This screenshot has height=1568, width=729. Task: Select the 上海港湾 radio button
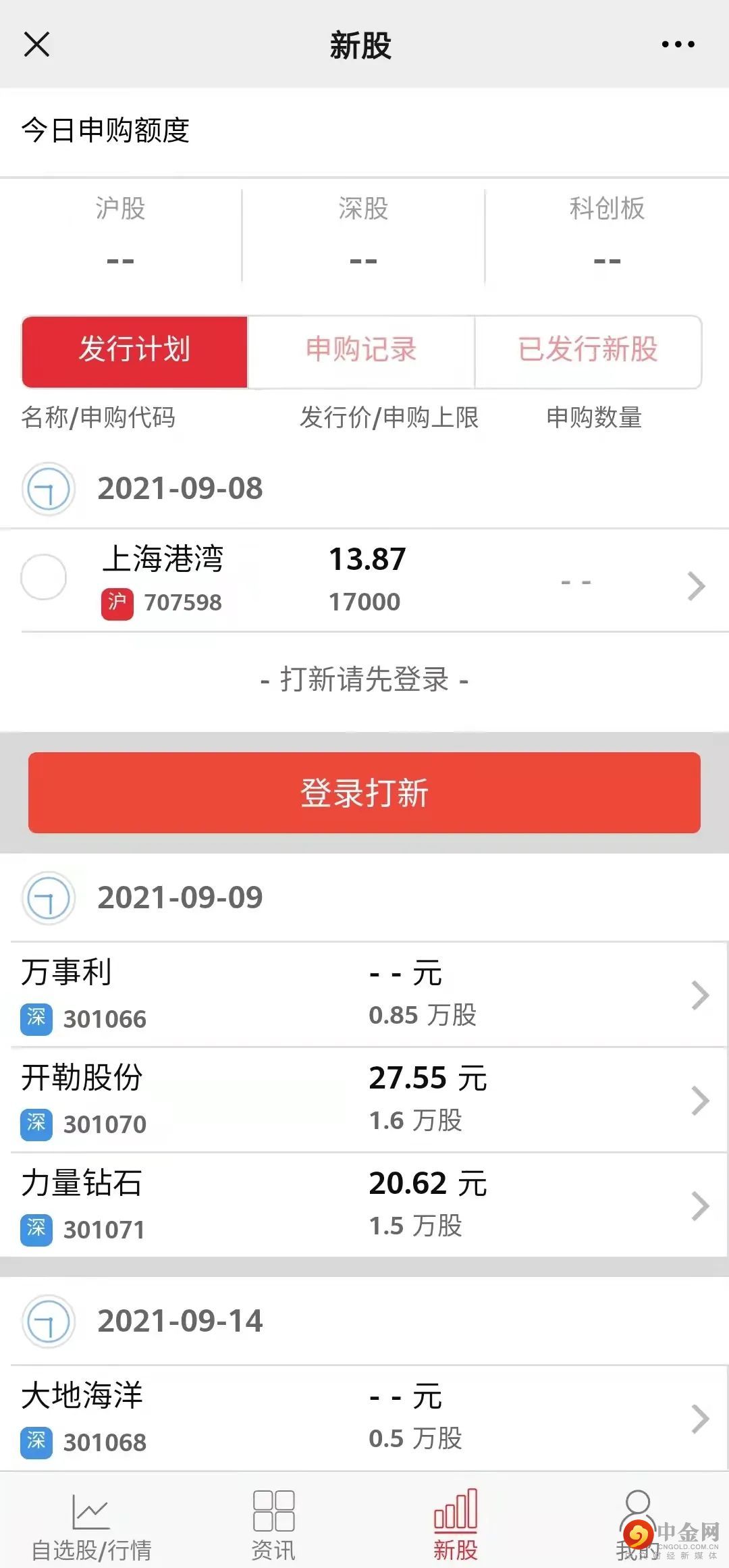pos(44,577)
